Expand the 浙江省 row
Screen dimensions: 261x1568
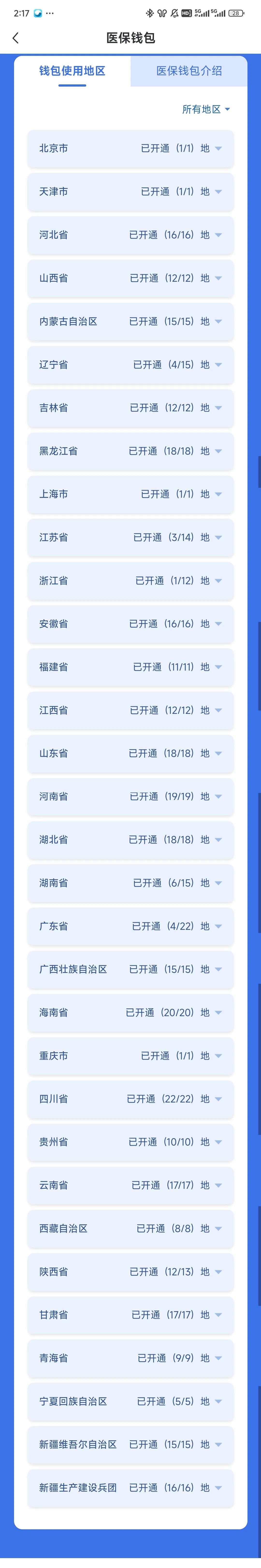(x=218, y=580)
